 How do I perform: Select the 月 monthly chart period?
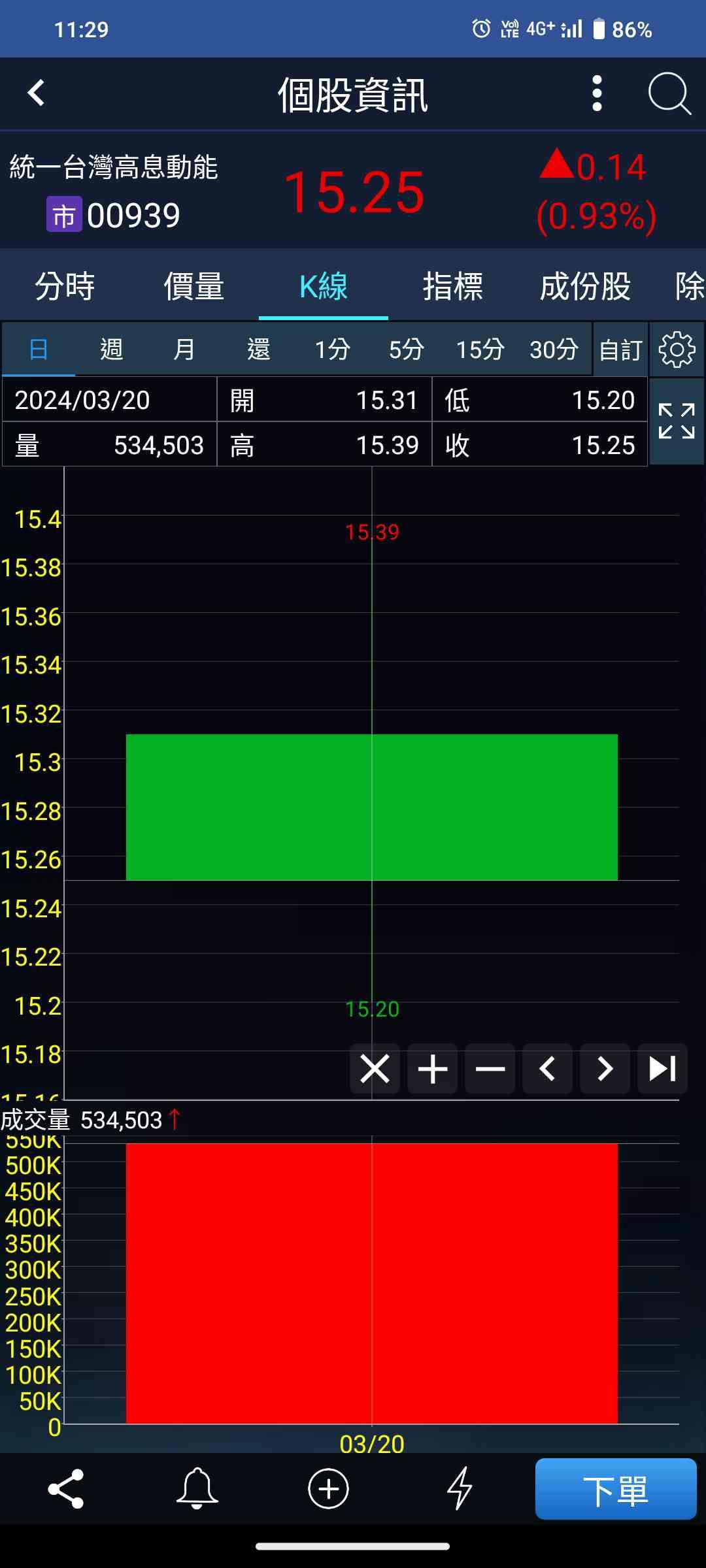(x=184, y=350)
